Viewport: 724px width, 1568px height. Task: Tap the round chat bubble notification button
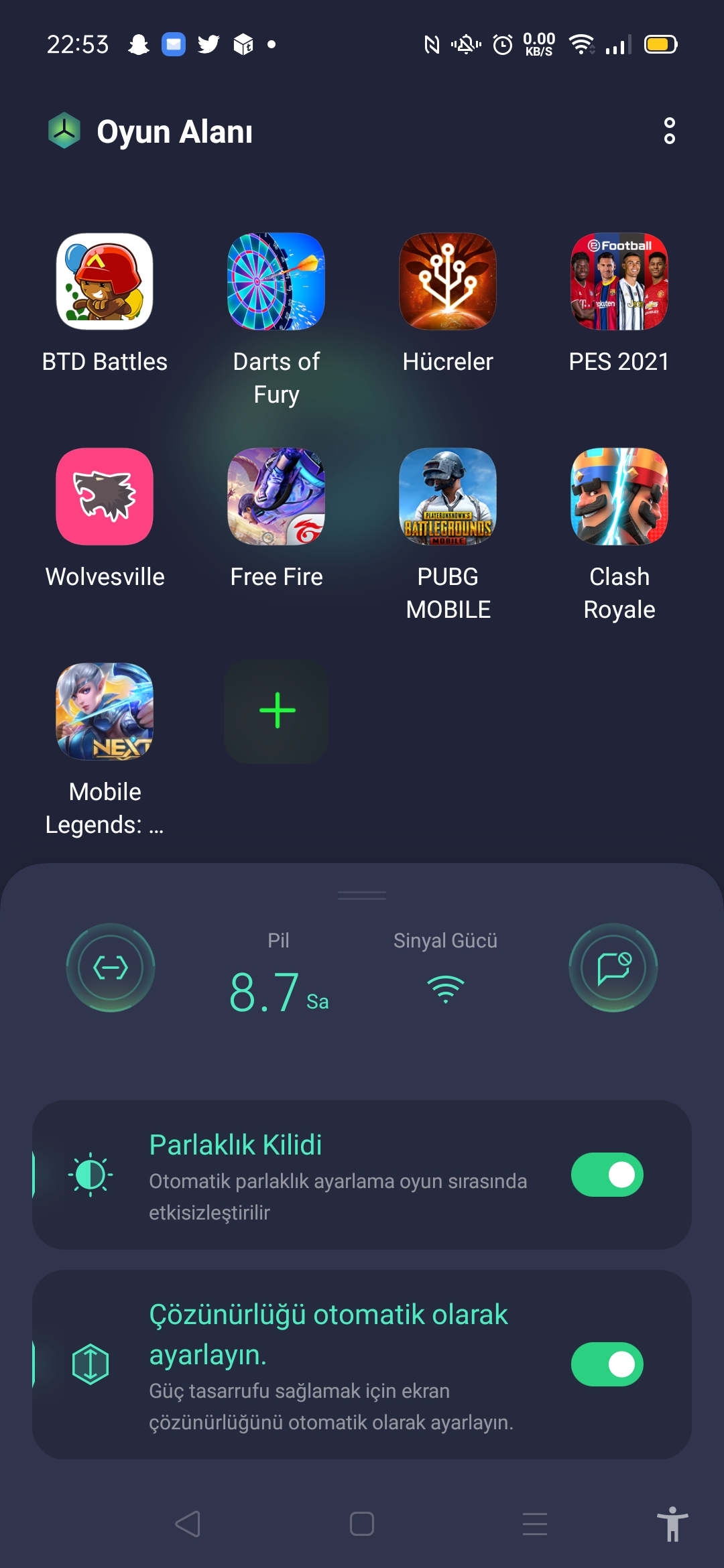[613, 968]
